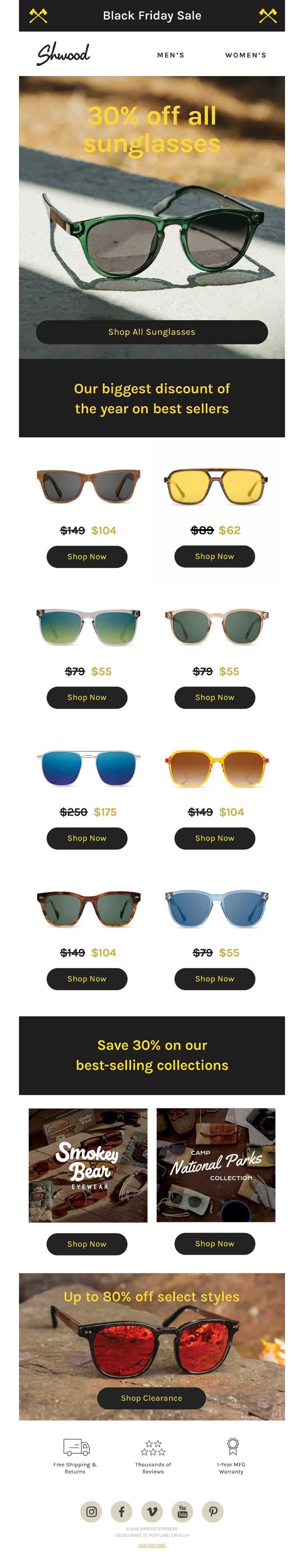Tap the Unsubscribe link
This screenshot has height=1568, width=304.
point(151,1546)
